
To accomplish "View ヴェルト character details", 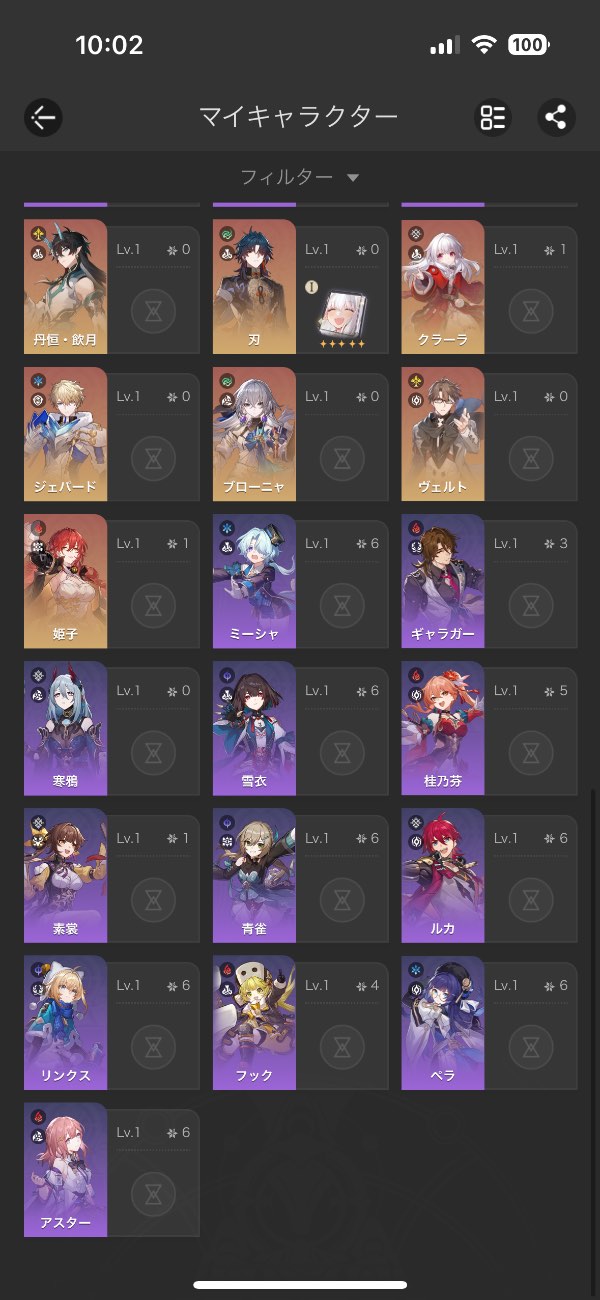I will click(x=489, y=434).
